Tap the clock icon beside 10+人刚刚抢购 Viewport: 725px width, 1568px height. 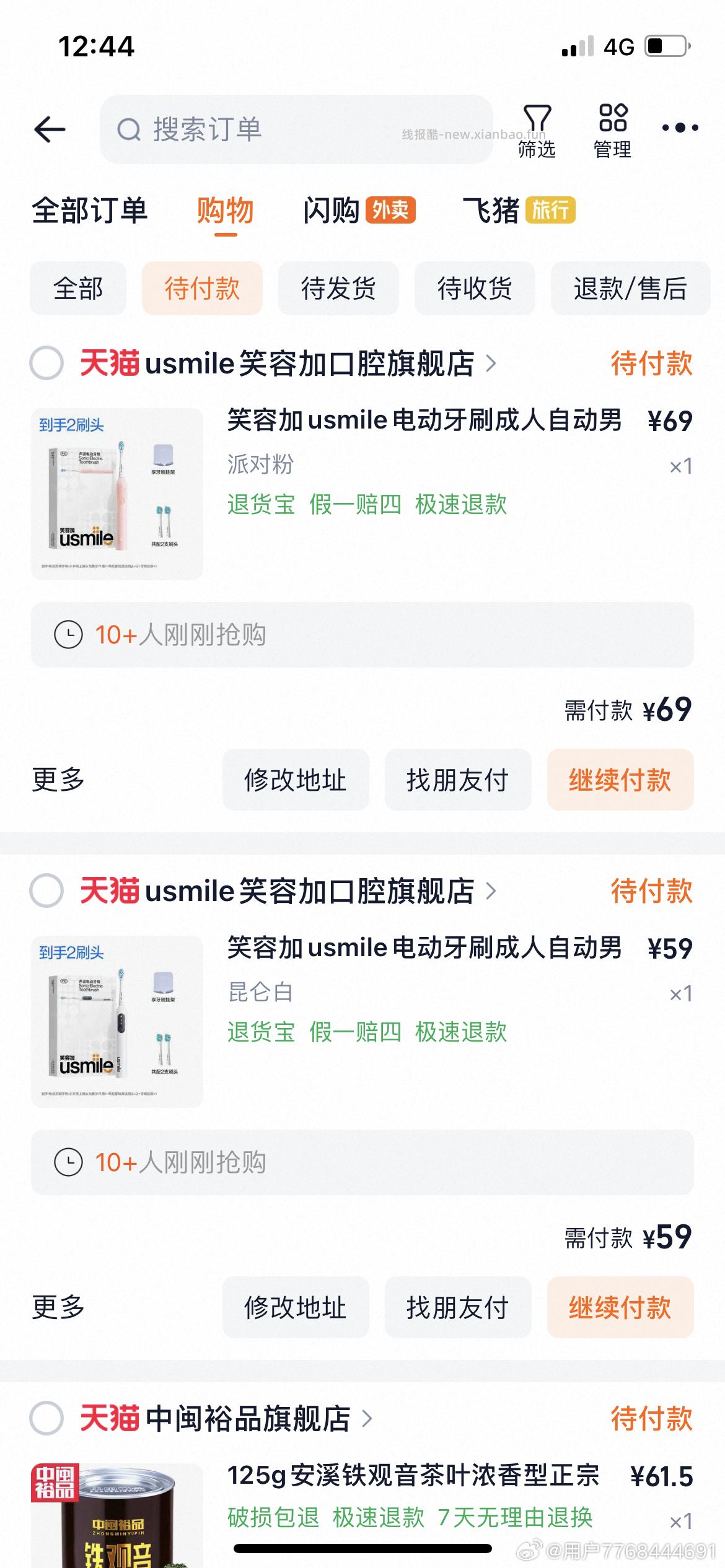pos(68,634)
